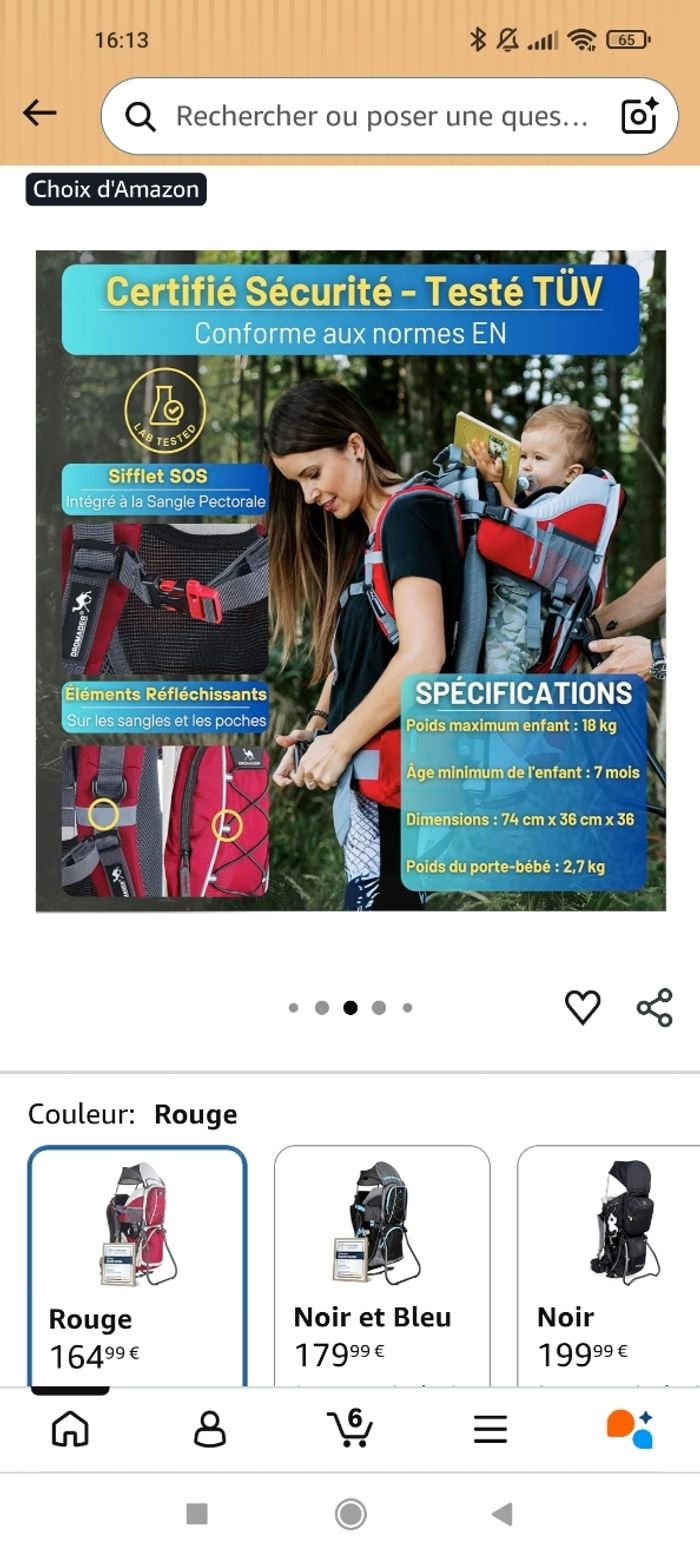
Task: Open camera lens search
Action: point(639,116)
